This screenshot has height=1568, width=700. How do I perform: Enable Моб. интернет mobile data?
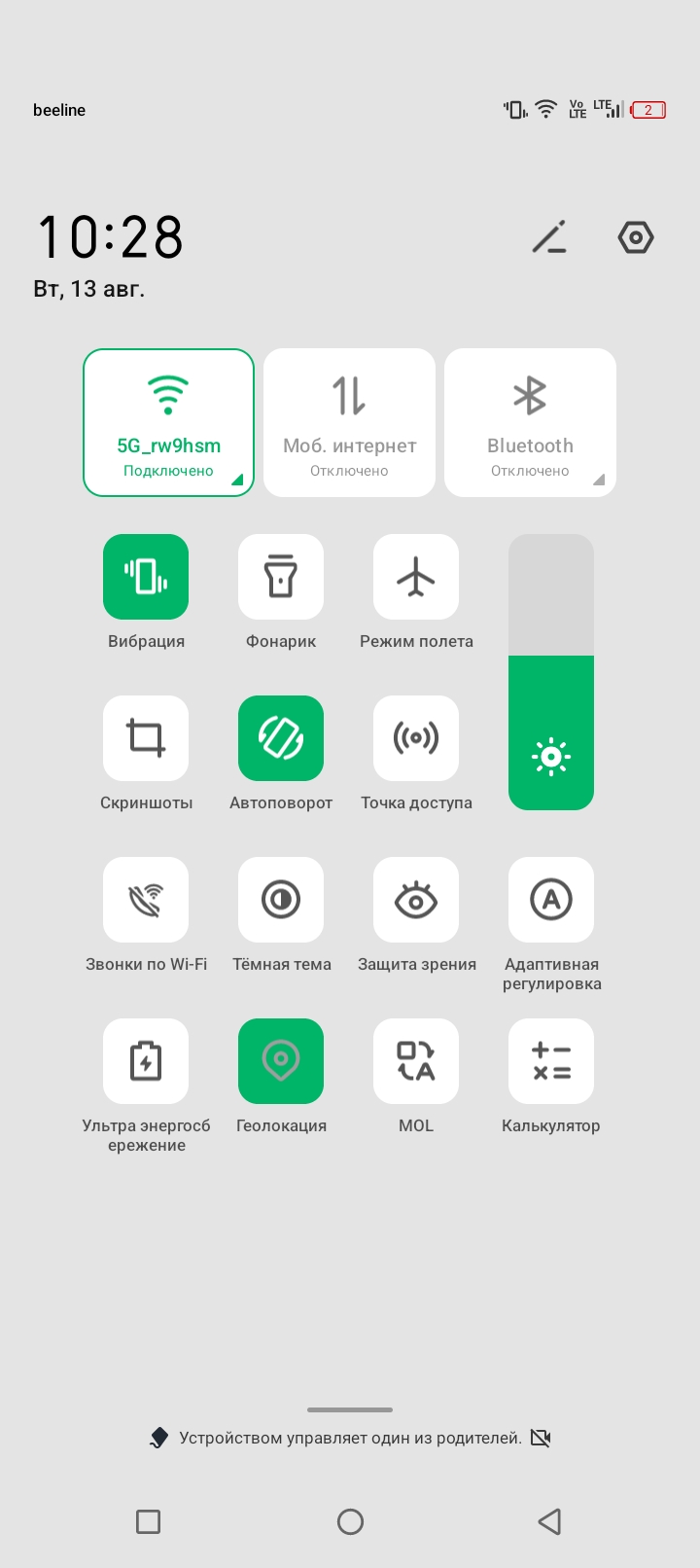coord(349,422)
